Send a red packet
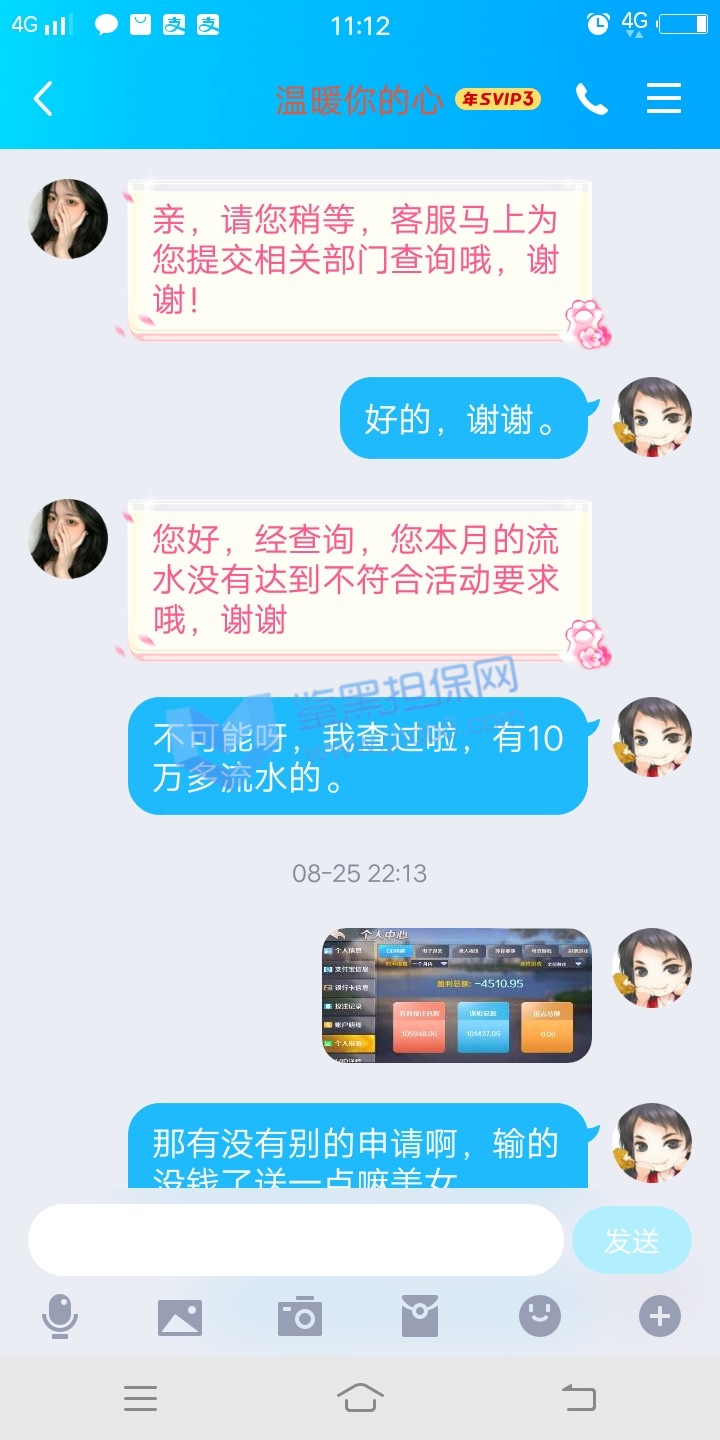720x1440 pixels. click(420, 1317)
